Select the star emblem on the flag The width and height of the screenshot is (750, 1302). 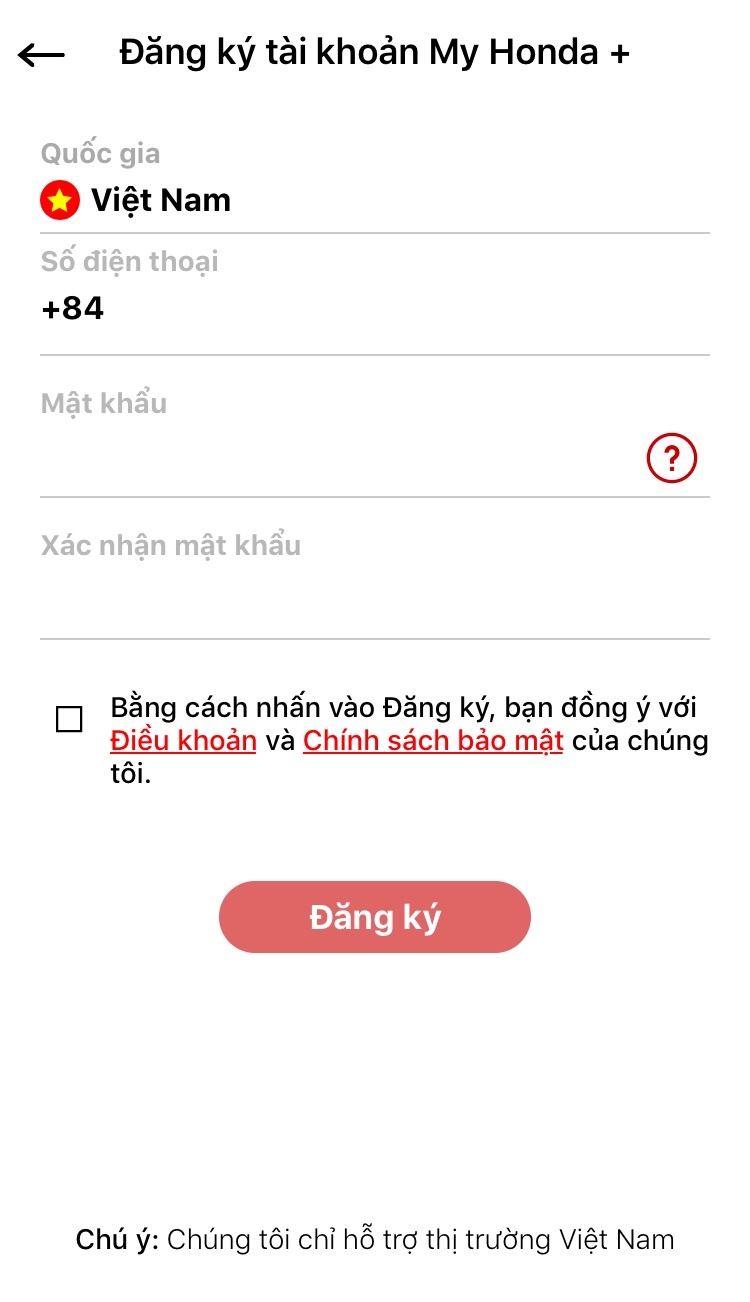(x=57, y=199)
